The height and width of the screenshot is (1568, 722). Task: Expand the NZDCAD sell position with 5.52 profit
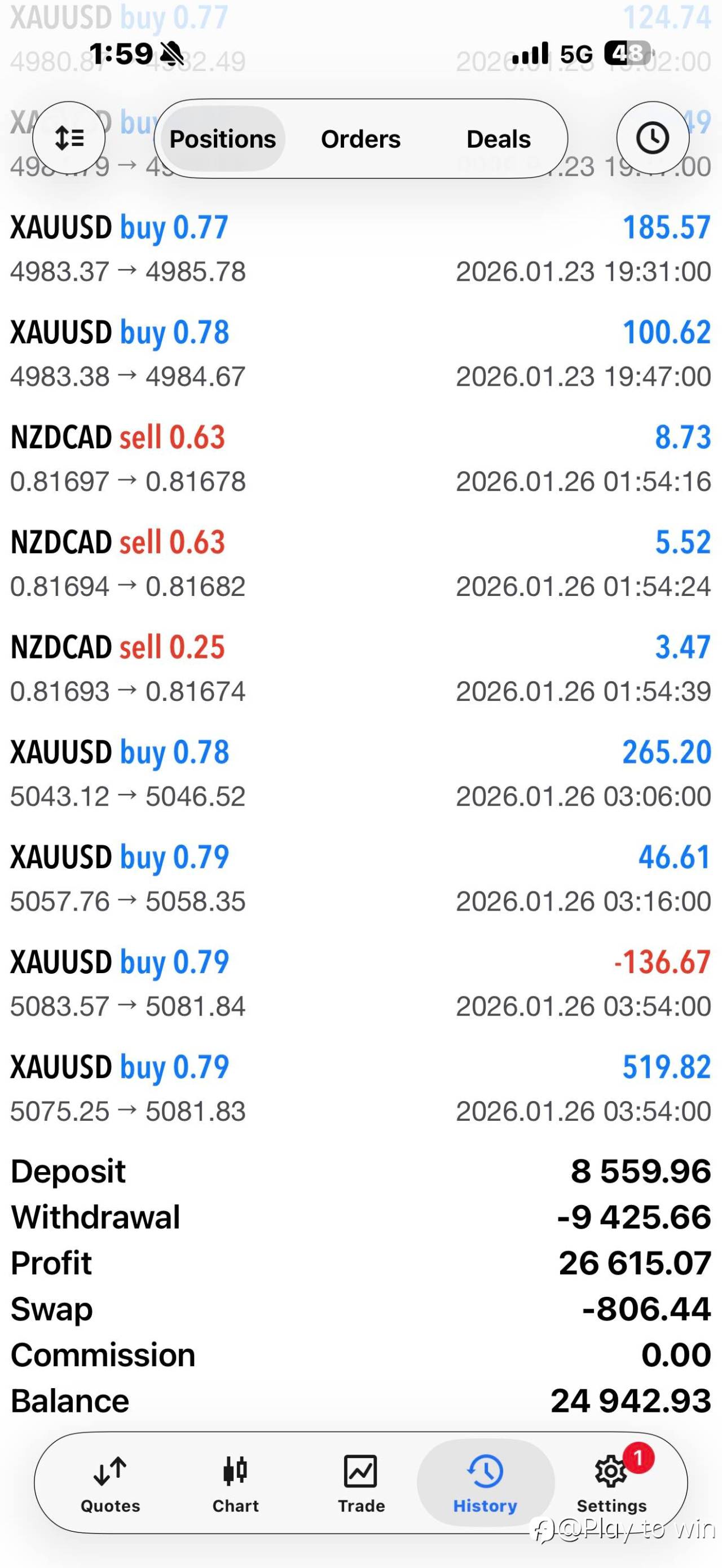click(x=361, y=564)
